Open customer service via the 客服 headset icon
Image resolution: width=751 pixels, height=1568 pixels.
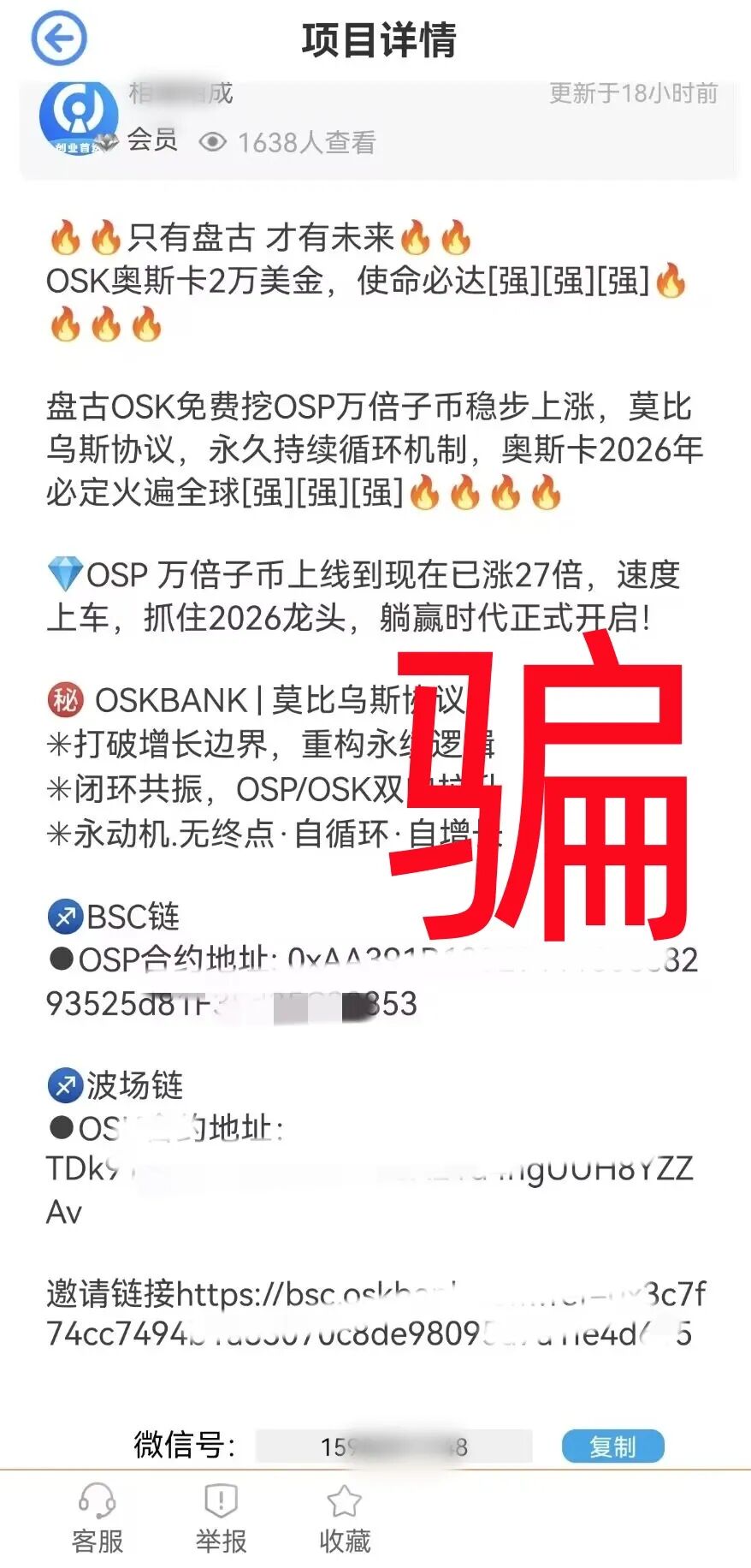[97, 1502]
